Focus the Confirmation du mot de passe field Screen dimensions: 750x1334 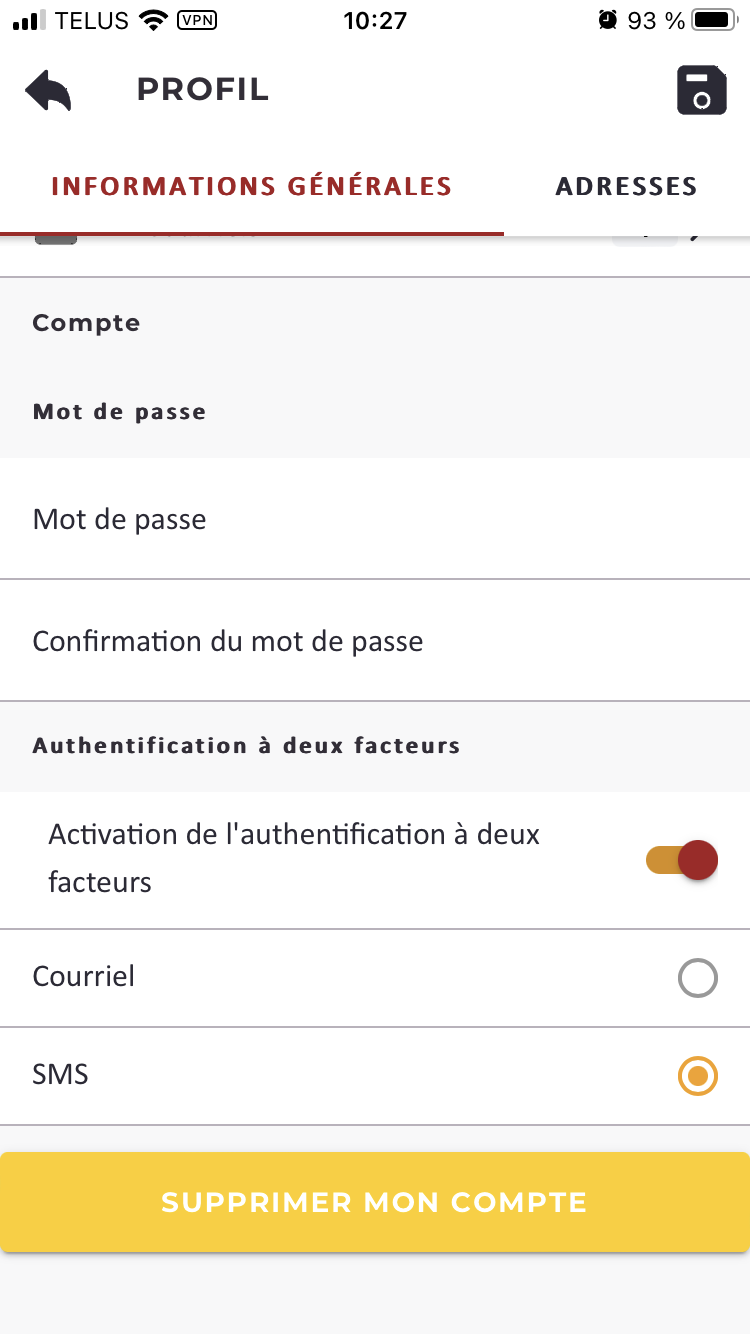(375, 641)
